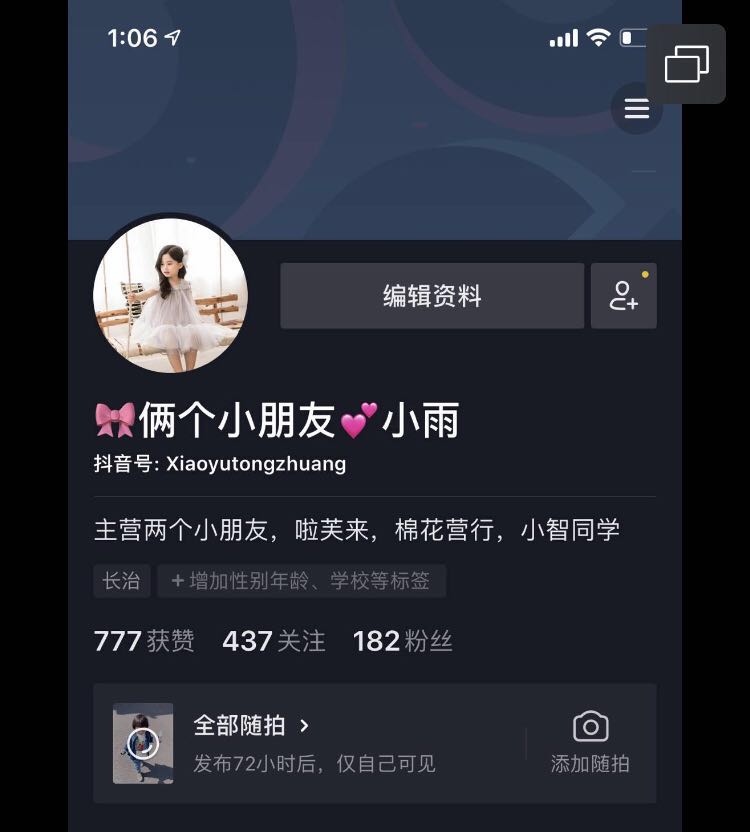
Task: View the 437 关注 following list
Action: click(274, 641)
